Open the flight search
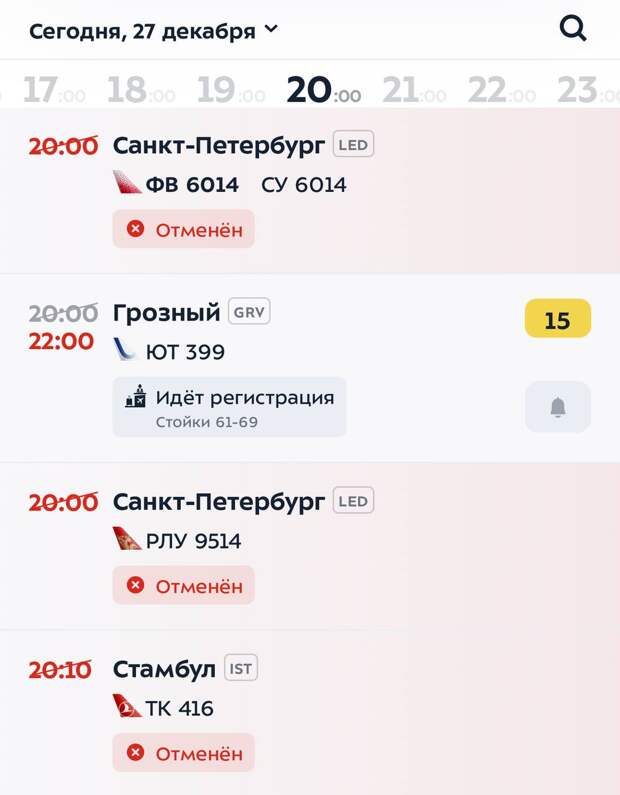This screenshot has width=620, height=795. 573,29
